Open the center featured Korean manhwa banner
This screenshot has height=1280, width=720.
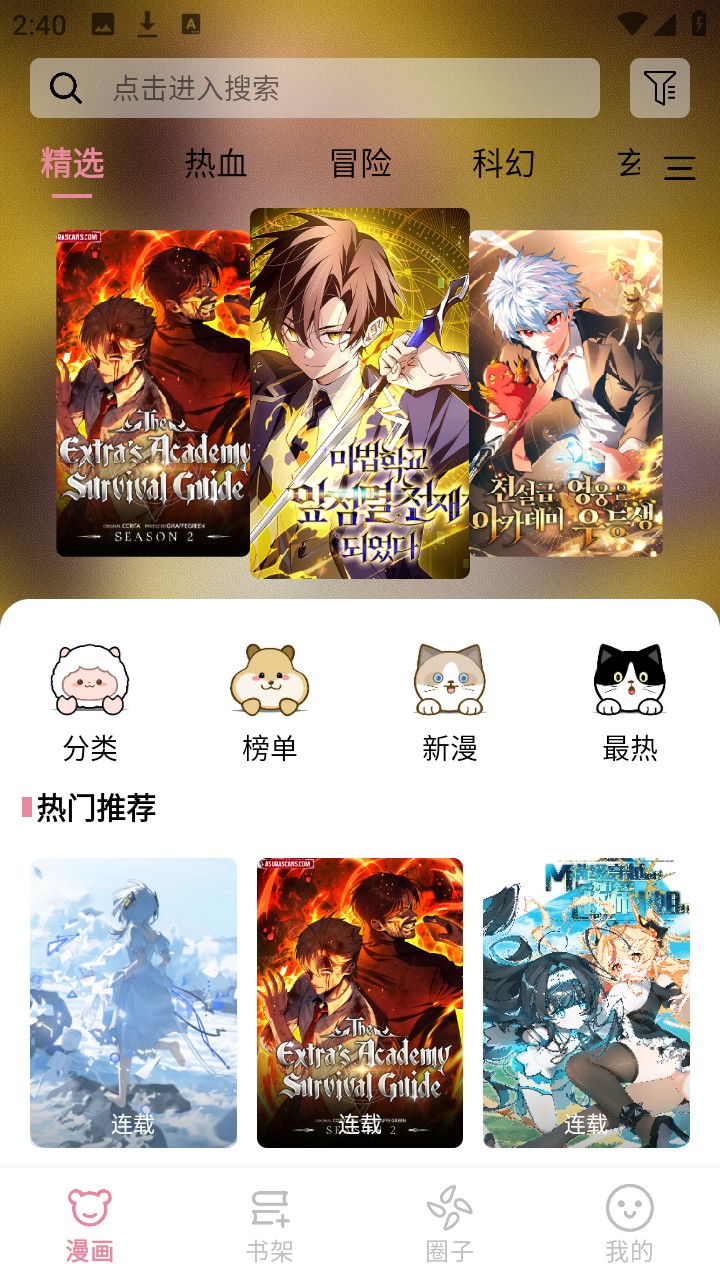[360, 393]
